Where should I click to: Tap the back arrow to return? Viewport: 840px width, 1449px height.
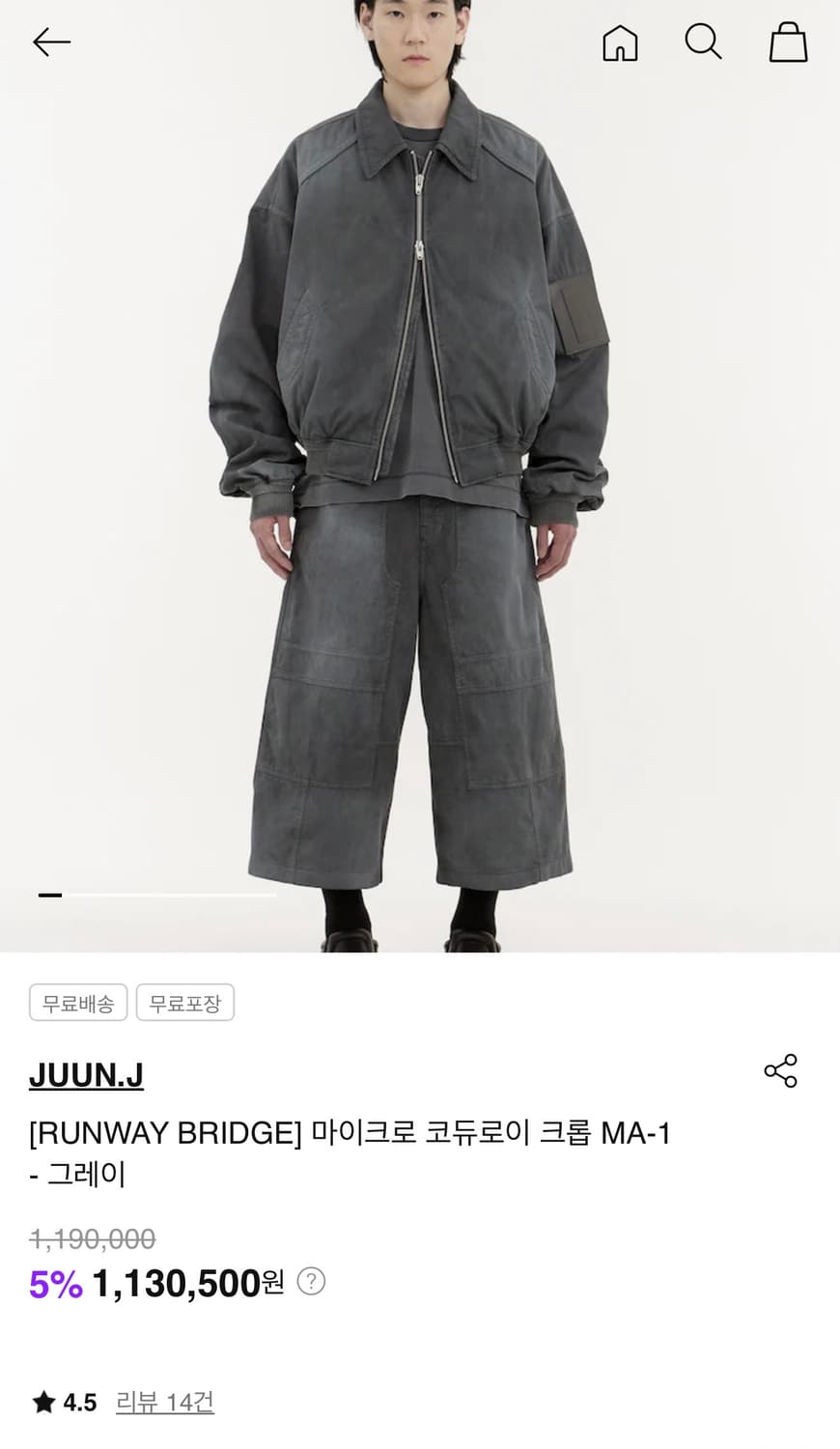pos(51,43)
